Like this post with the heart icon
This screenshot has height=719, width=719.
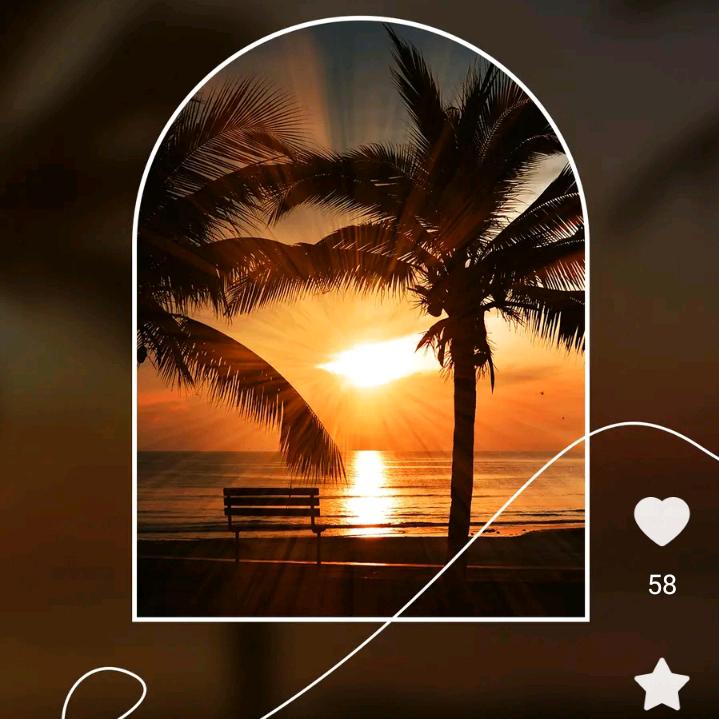coord(662,521)
